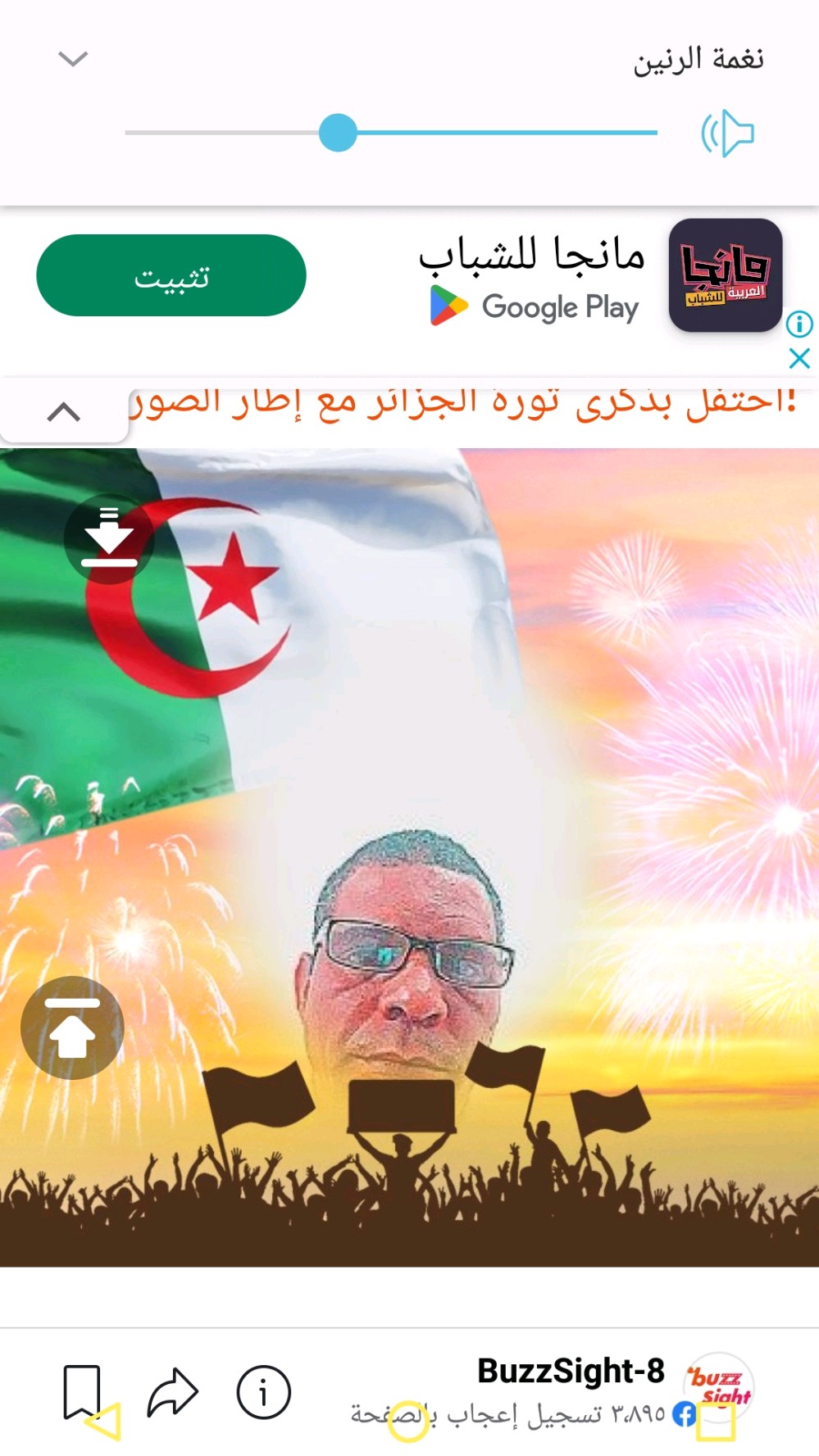Open the مانجا للشباب ad icon
819x1456 pixels.
pyautogui.click(x=726, y=275)
